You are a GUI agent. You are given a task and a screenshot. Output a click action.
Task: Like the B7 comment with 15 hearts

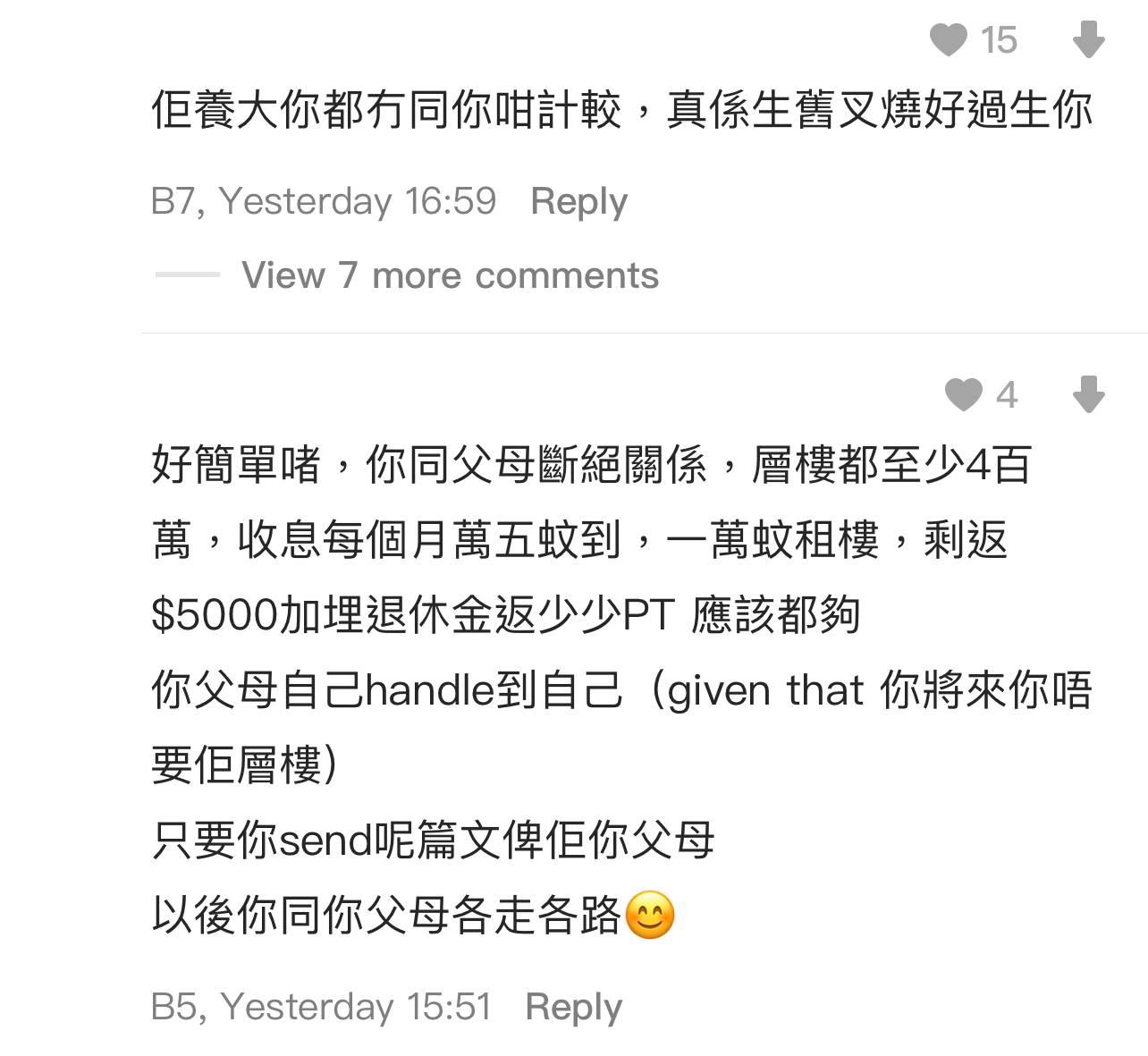(950, 40)
